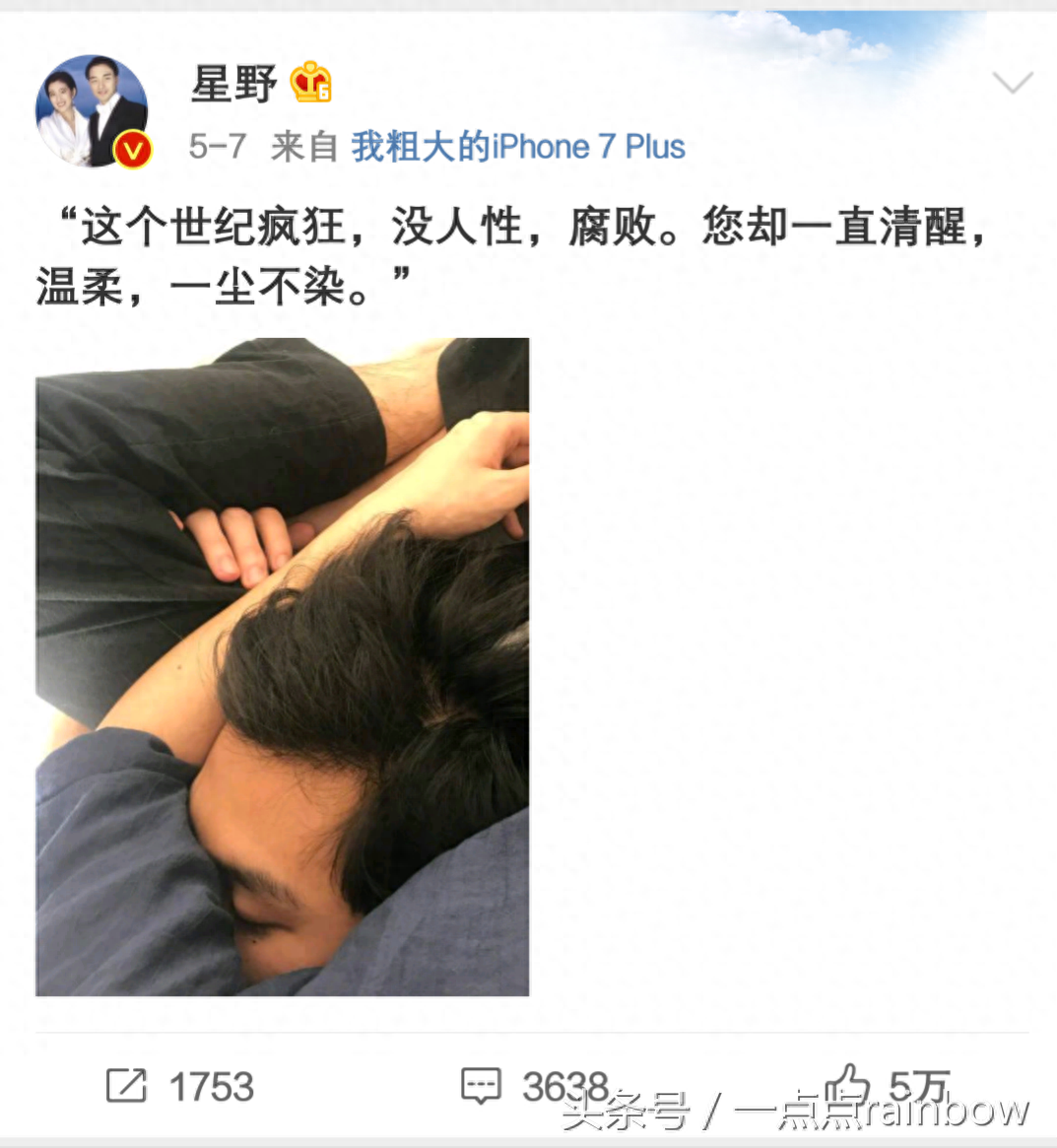1057x1148 pixels.
Task: View the attached photo in full
Action: pyautogui.click(x=283, y=666)
